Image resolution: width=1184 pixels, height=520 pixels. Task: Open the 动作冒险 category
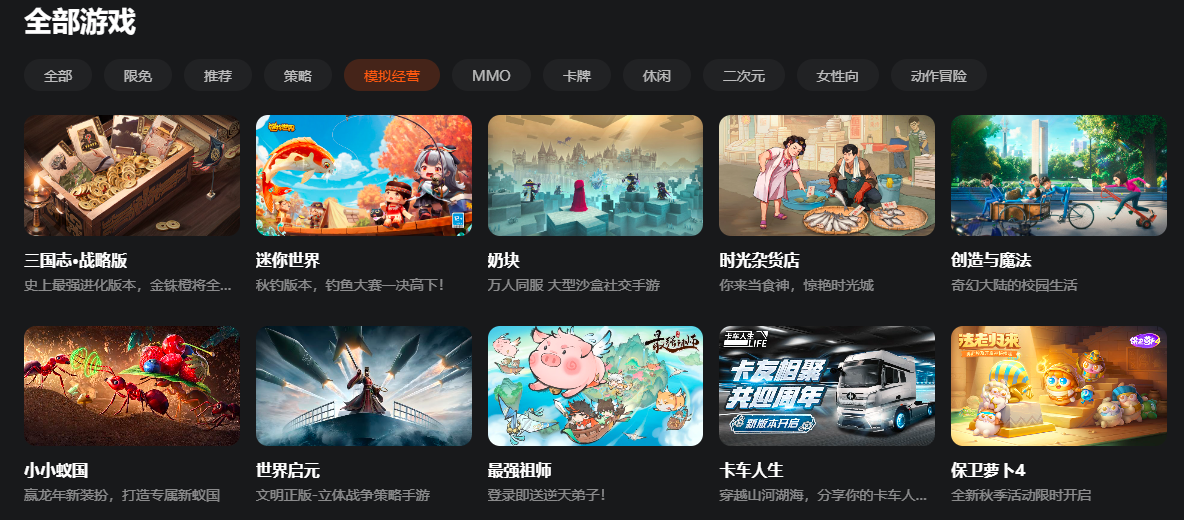[939, 76]
